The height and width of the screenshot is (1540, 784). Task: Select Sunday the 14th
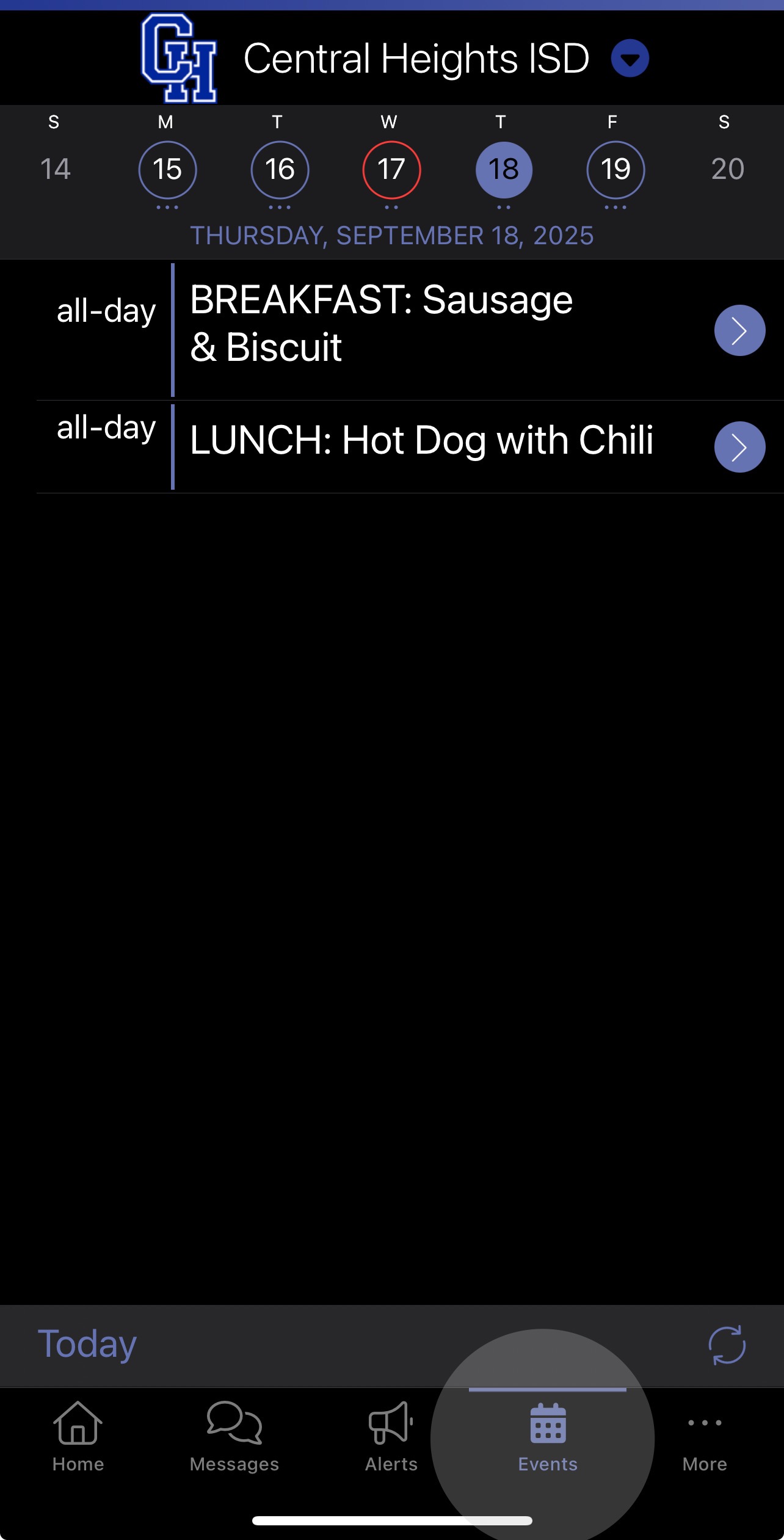55,169
